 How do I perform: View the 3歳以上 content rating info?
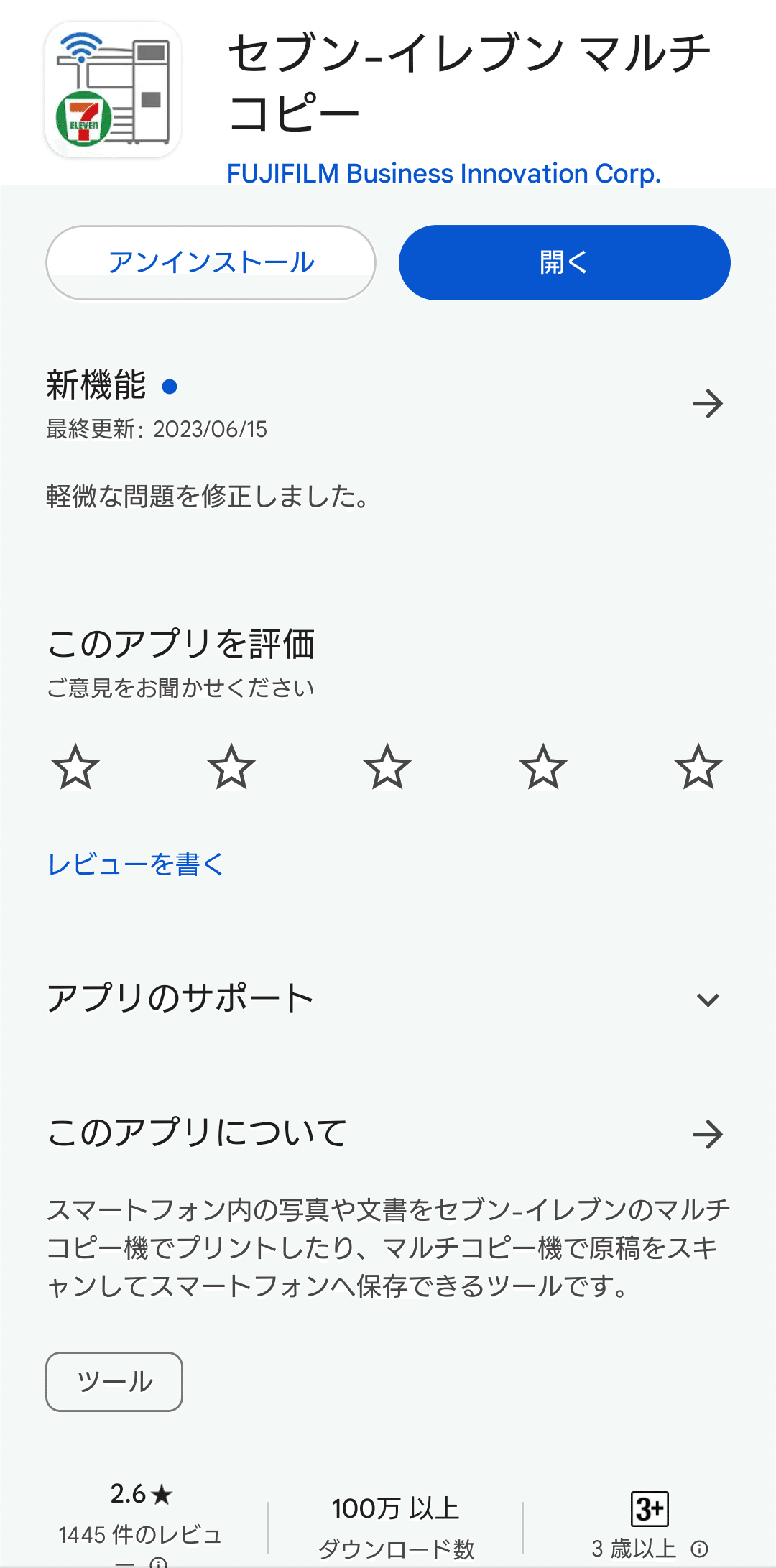(699, 1549)
